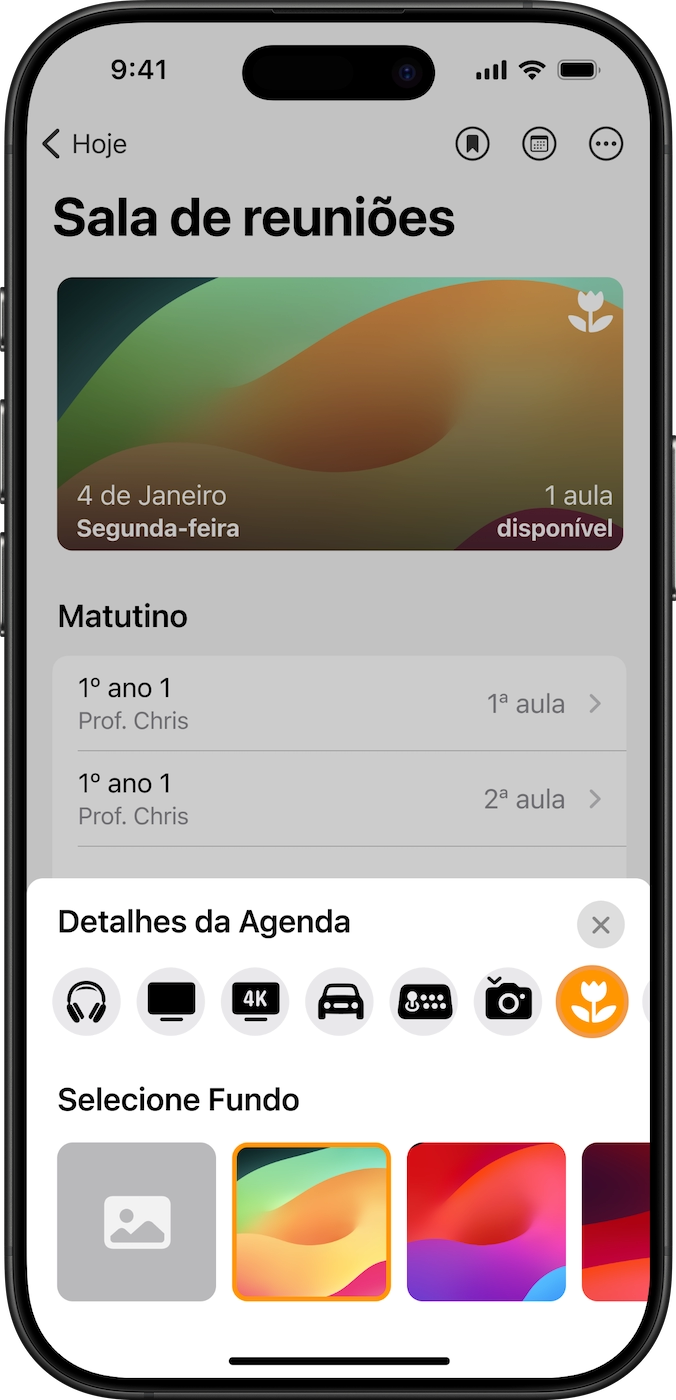Open the 2ª aula row
The height and width of the screenshot is (1400, 676).
click(340, 799)
